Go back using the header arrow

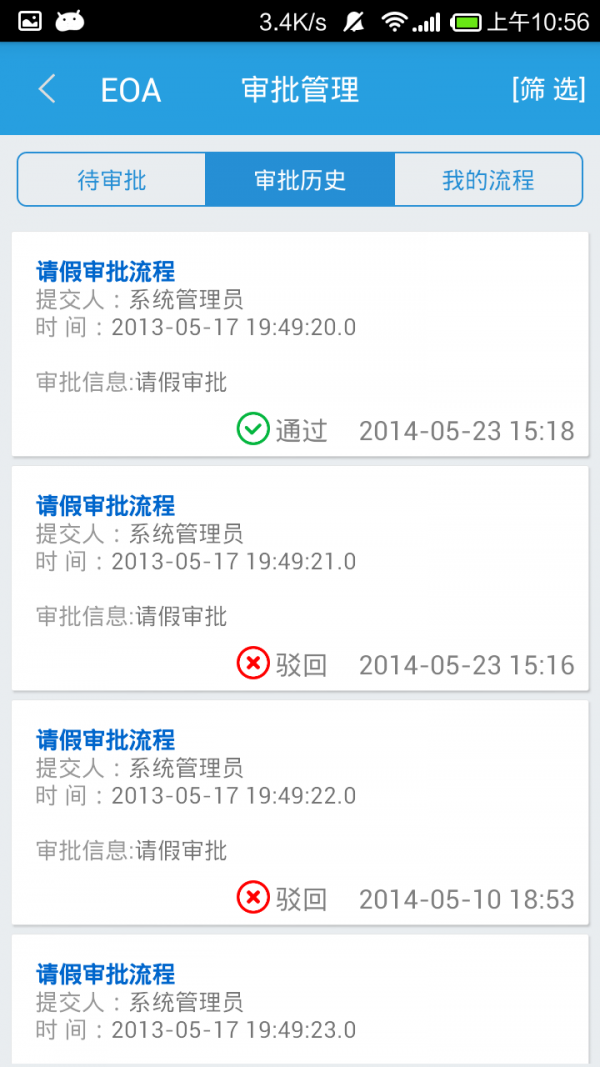(46, 89)
